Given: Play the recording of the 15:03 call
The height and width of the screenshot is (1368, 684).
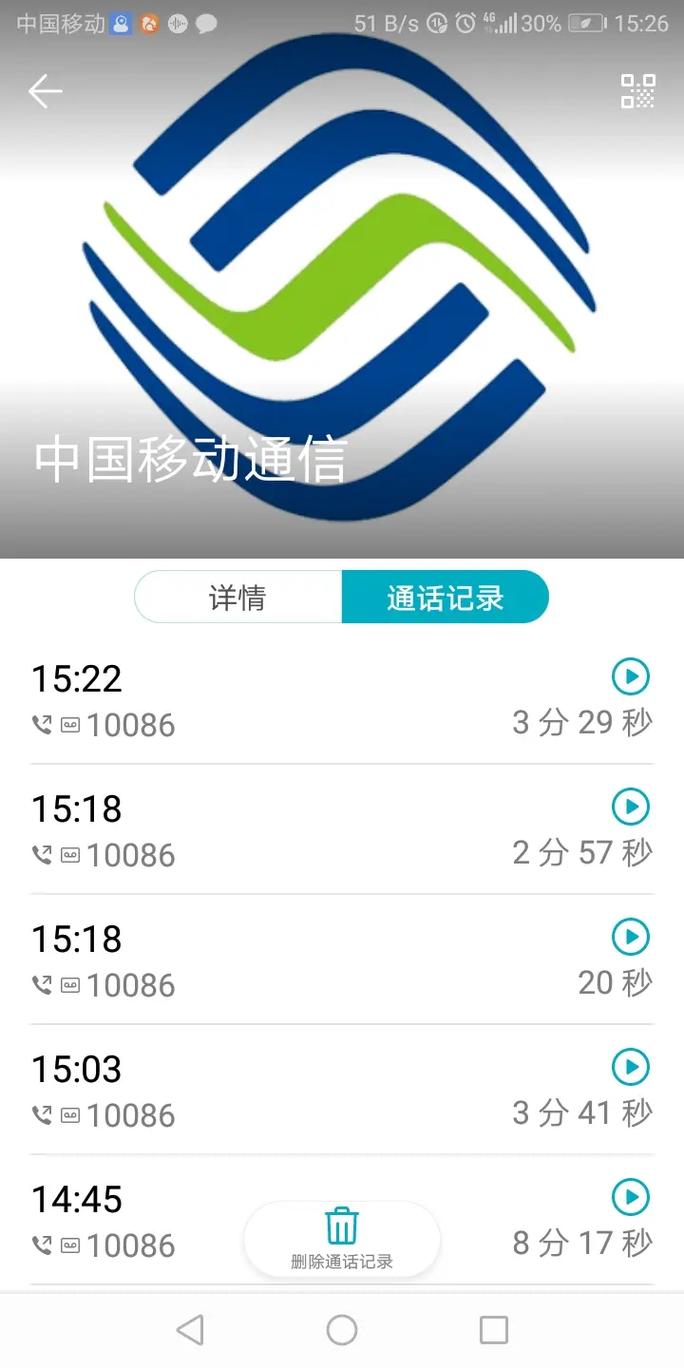Looking at the screenshot, I should 630,1067.
